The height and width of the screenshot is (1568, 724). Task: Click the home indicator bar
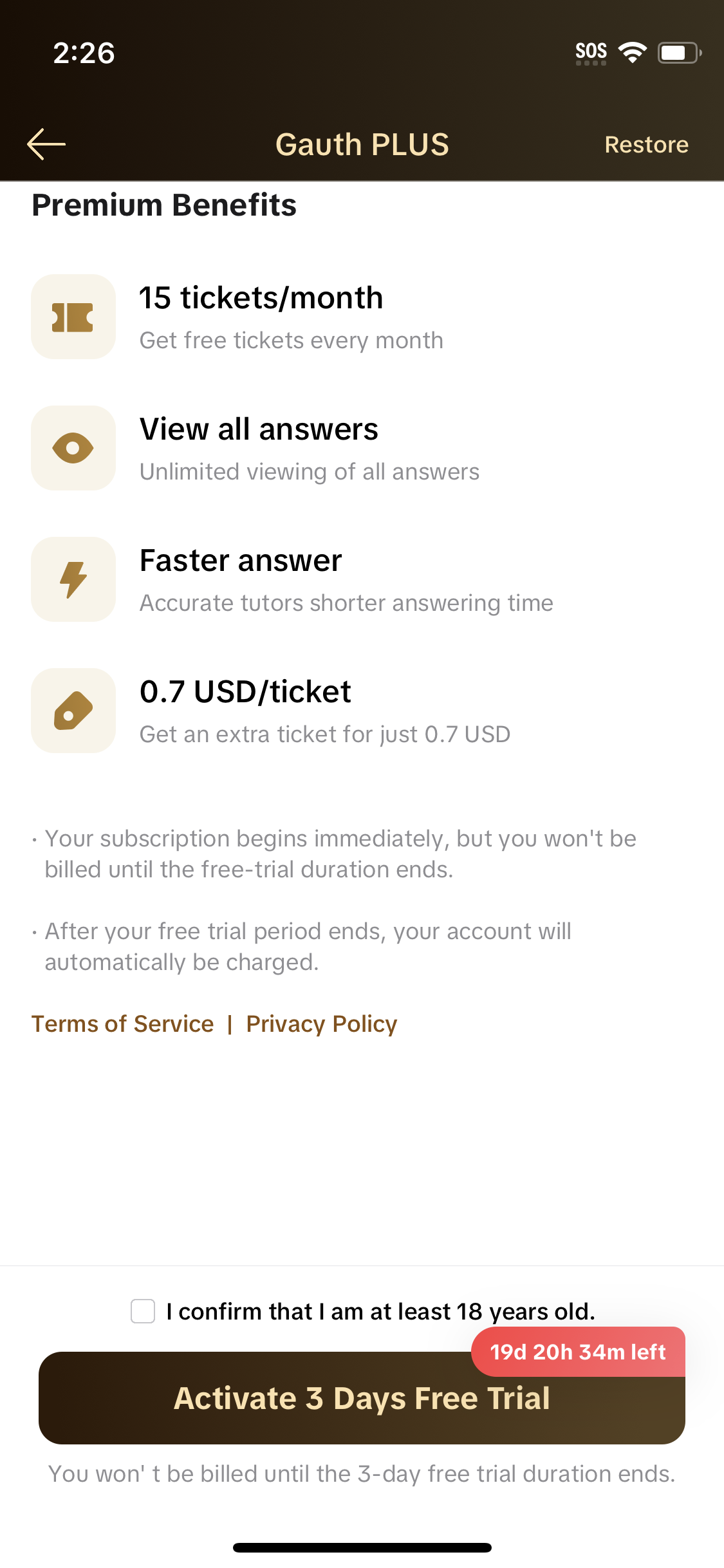[362, 1547]
